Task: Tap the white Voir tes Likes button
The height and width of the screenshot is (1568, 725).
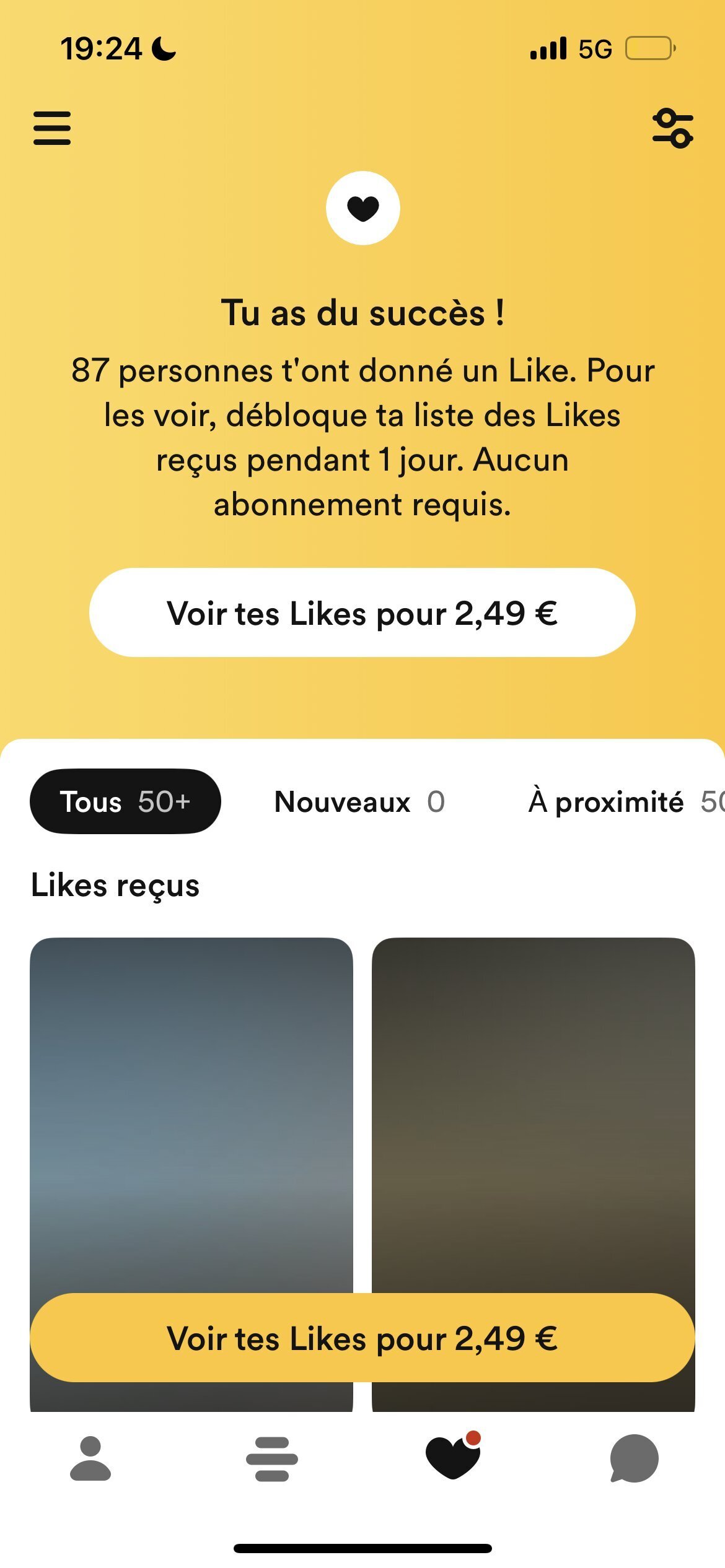Action: click(362, 612)
